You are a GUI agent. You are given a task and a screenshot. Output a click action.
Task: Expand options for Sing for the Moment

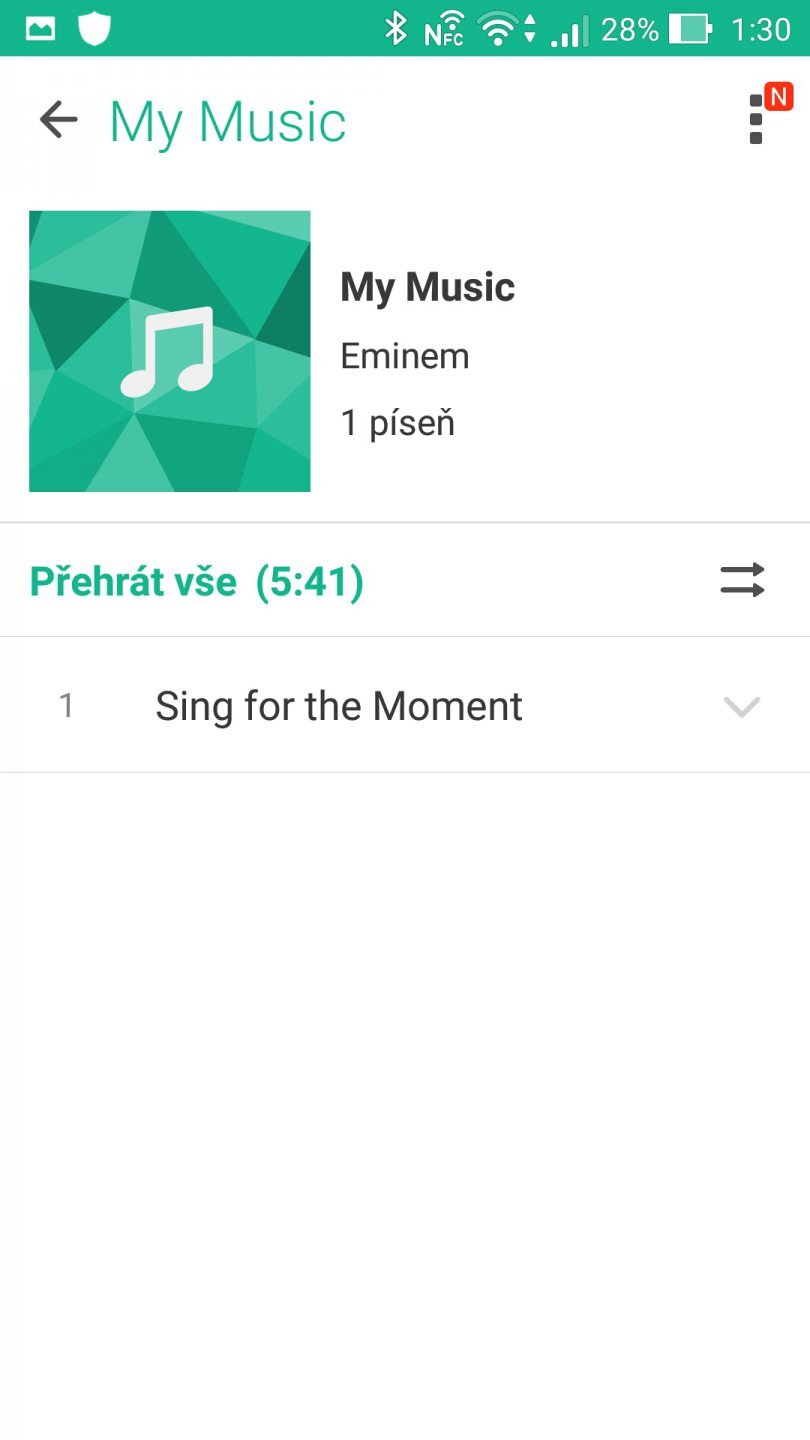(741, 707)
